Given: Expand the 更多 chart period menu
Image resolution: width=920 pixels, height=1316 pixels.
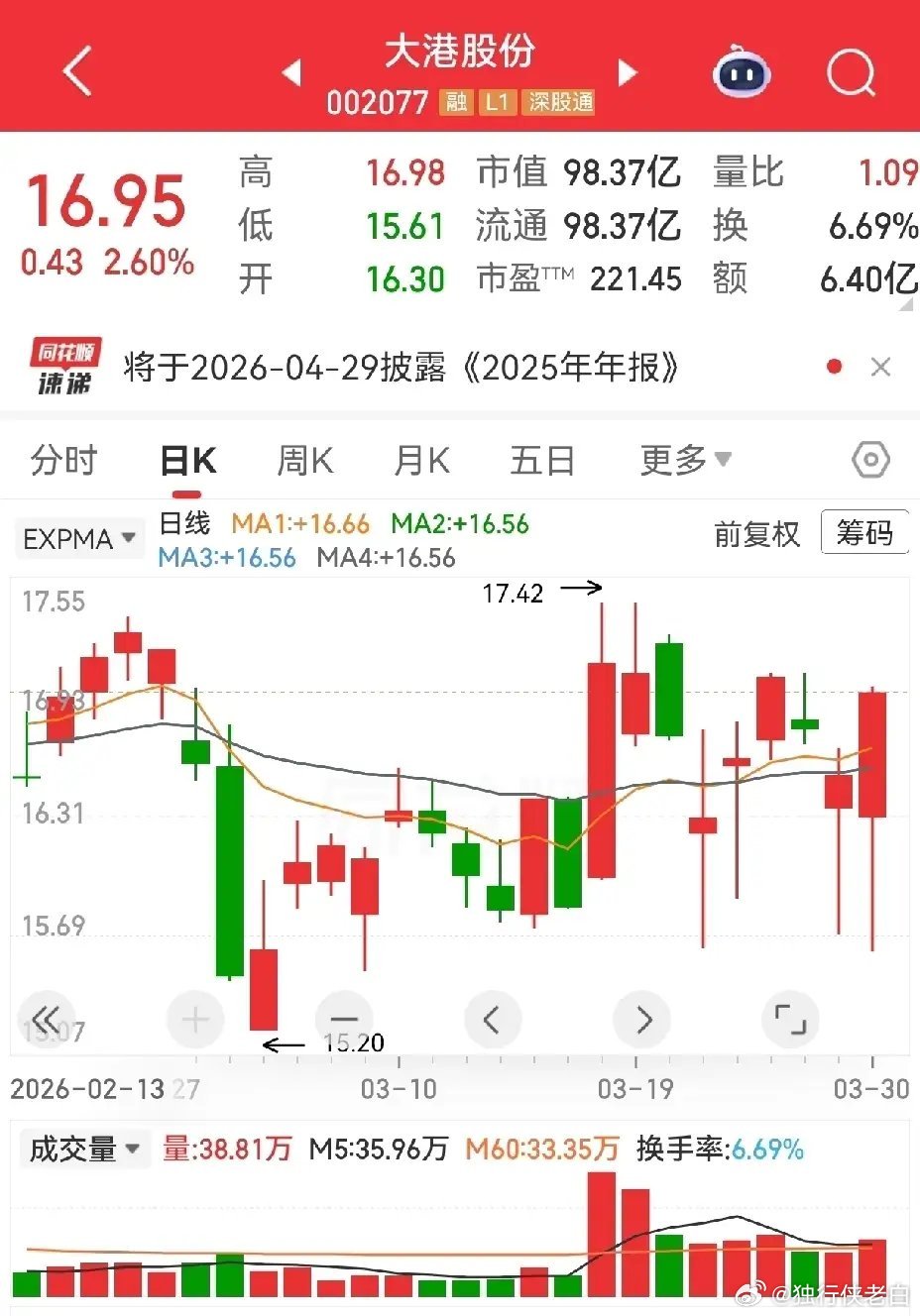Looking at the screenshot, I should (685, 461).
